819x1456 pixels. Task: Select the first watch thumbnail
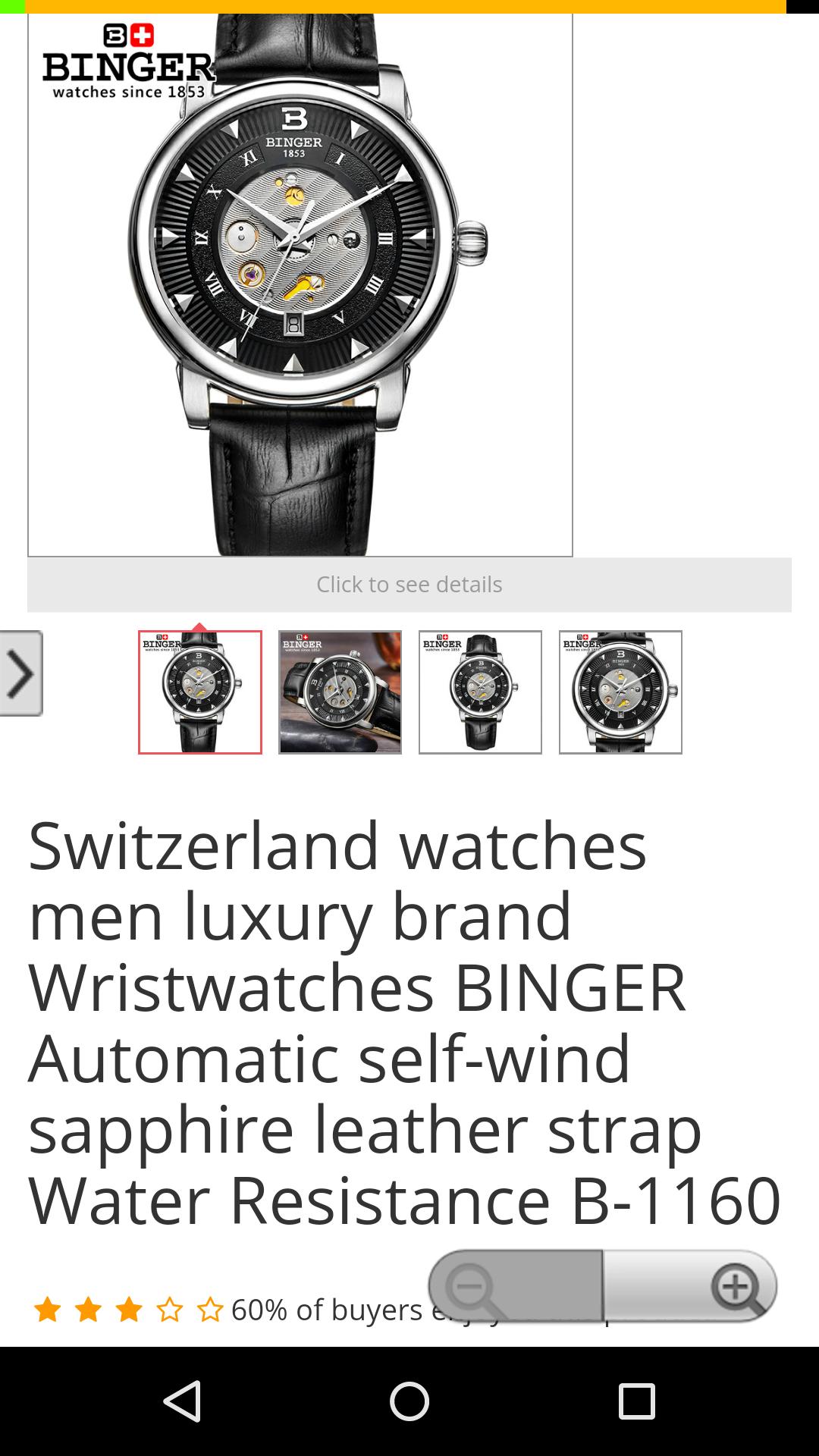(200, 692)
